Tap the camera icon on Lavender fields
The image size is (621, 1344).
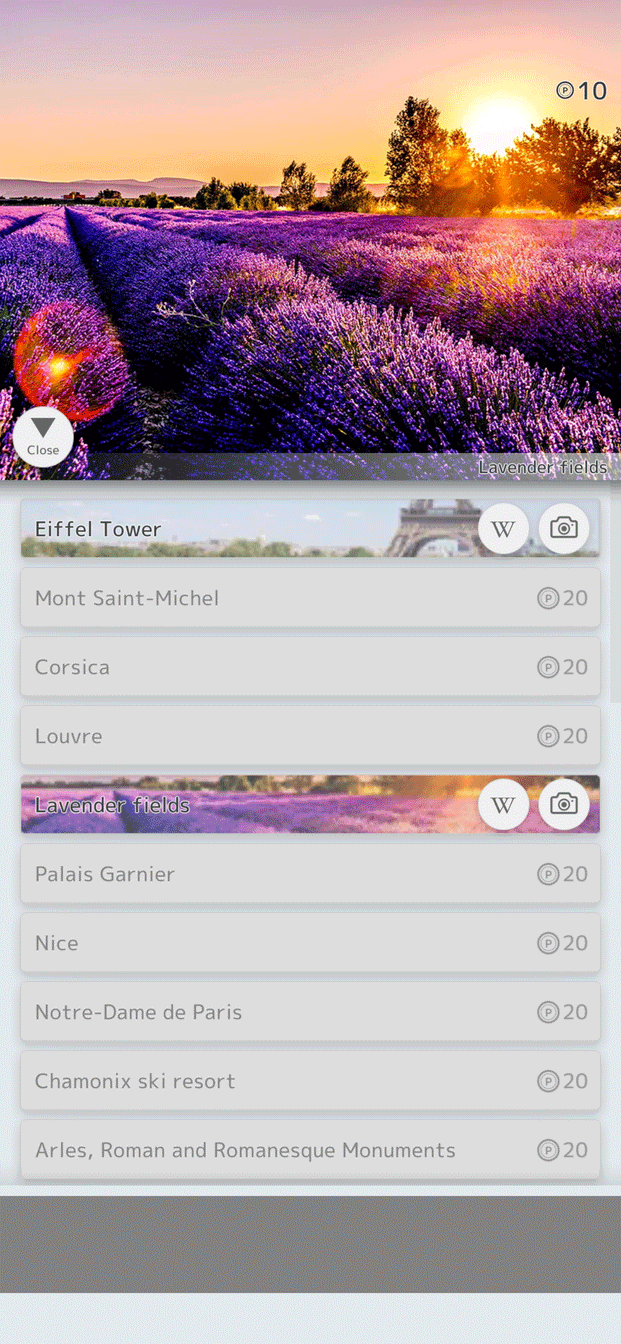tap(564, 804)
